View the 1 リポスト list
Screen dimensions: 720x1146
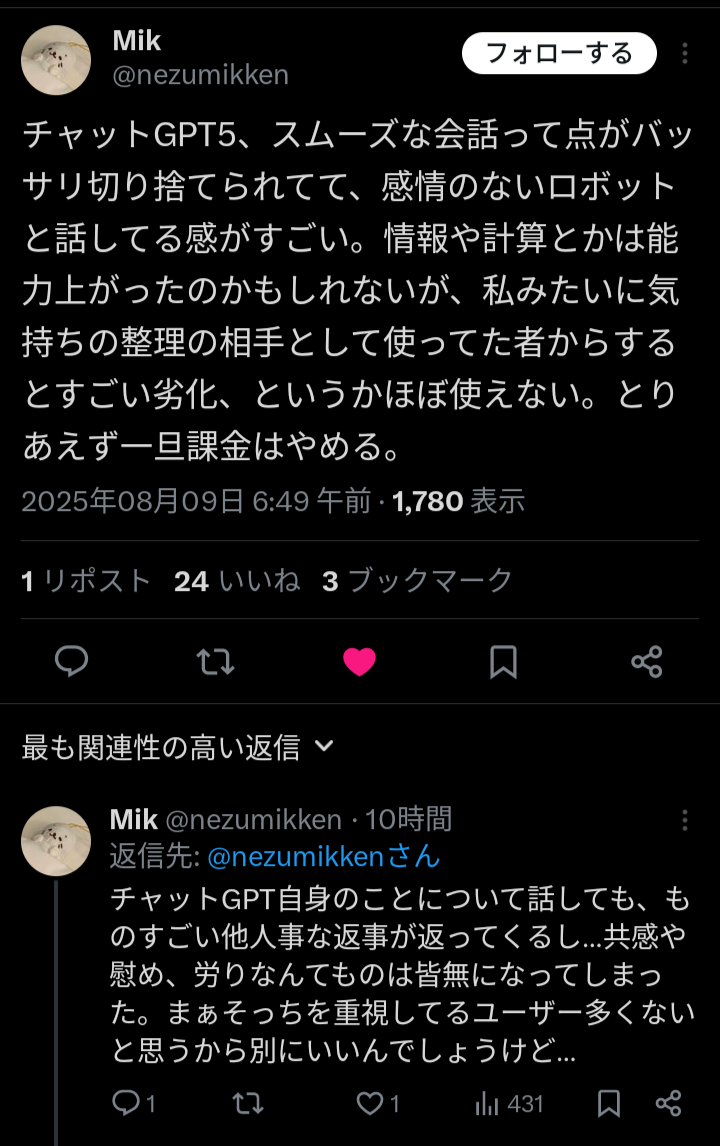pos(86,581)
